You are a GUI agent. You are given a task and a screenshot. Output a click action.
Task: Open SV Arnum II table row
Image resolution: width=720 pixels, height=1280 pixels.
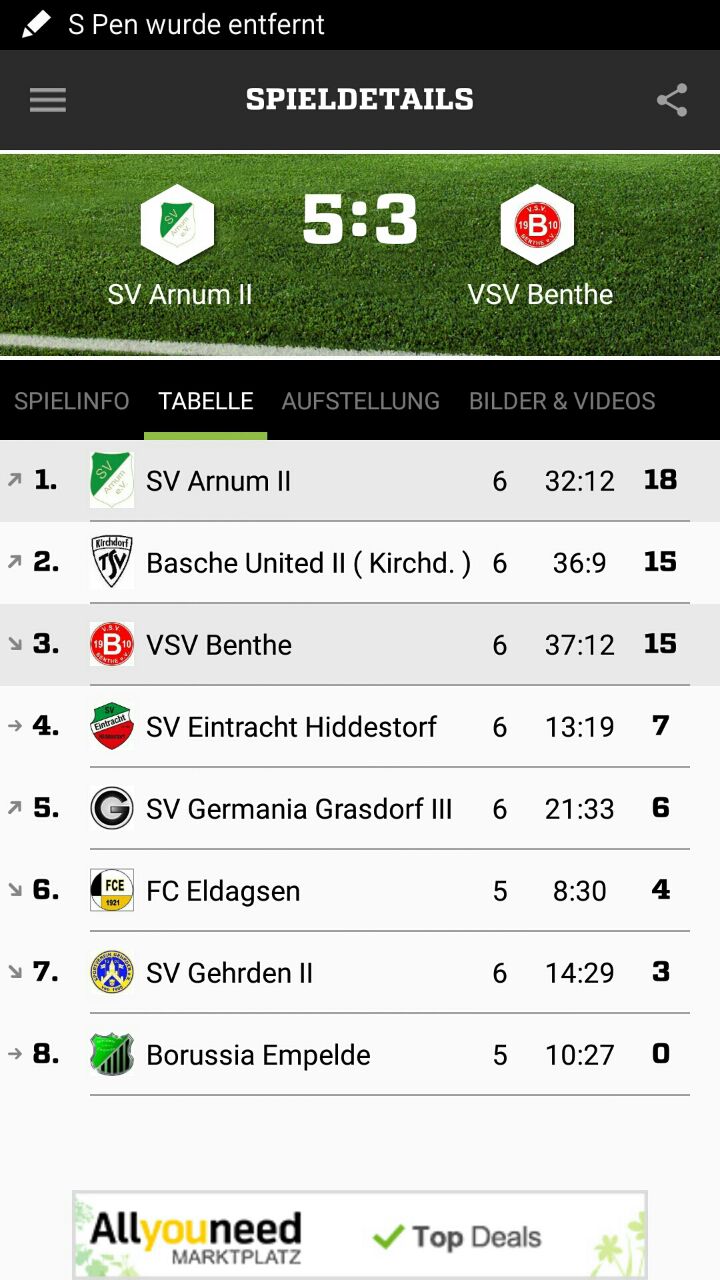pyautogui.click(x=360, y=480)
